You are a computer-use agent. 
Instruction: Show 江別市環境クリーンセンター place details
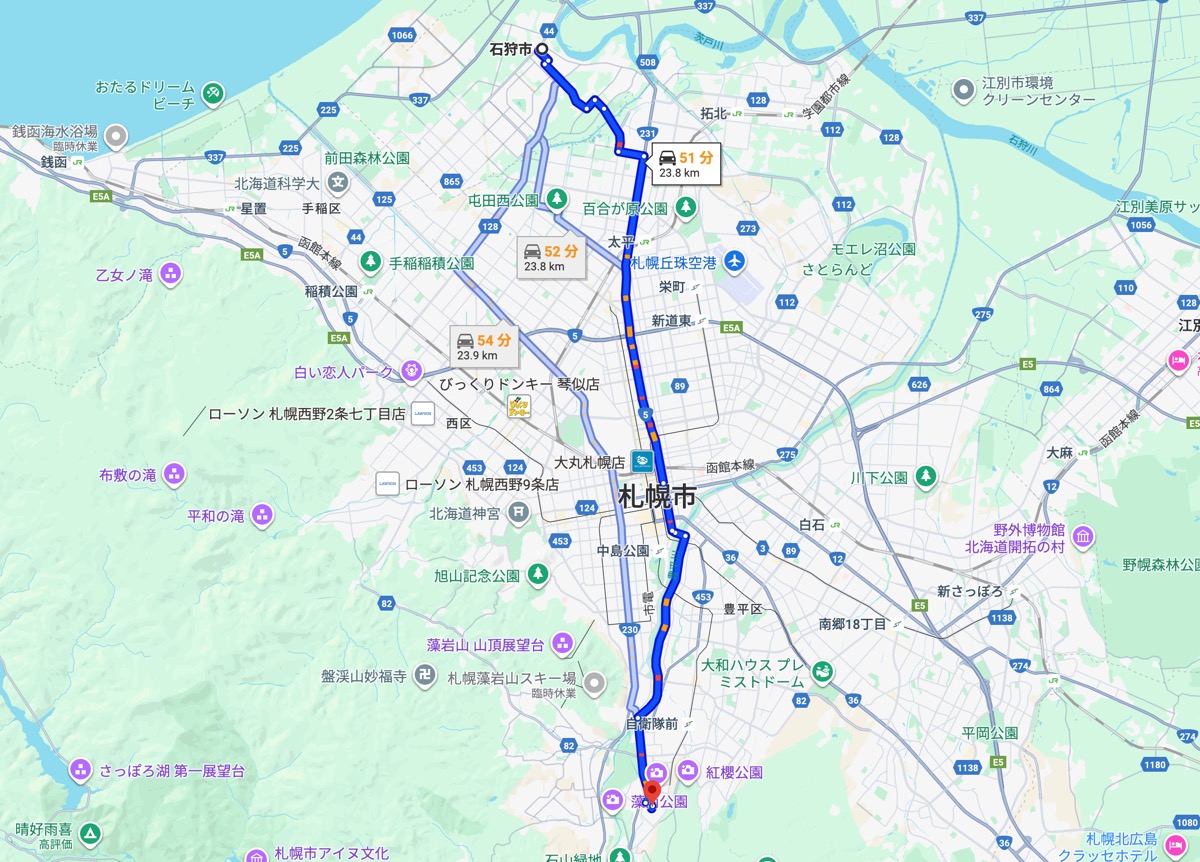coord(963,91)
